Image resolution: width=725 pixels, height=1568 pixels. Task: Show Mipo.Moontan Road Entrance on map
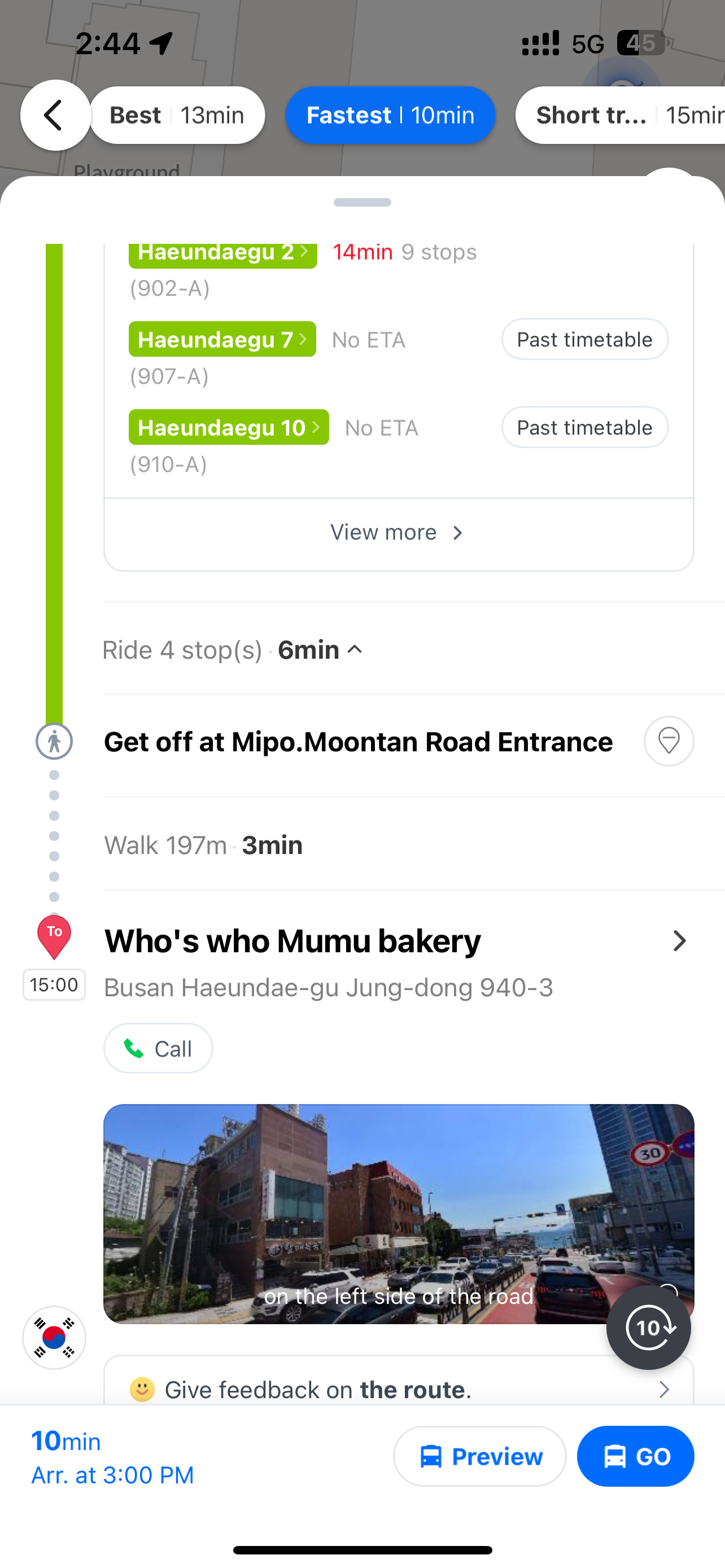669,742
